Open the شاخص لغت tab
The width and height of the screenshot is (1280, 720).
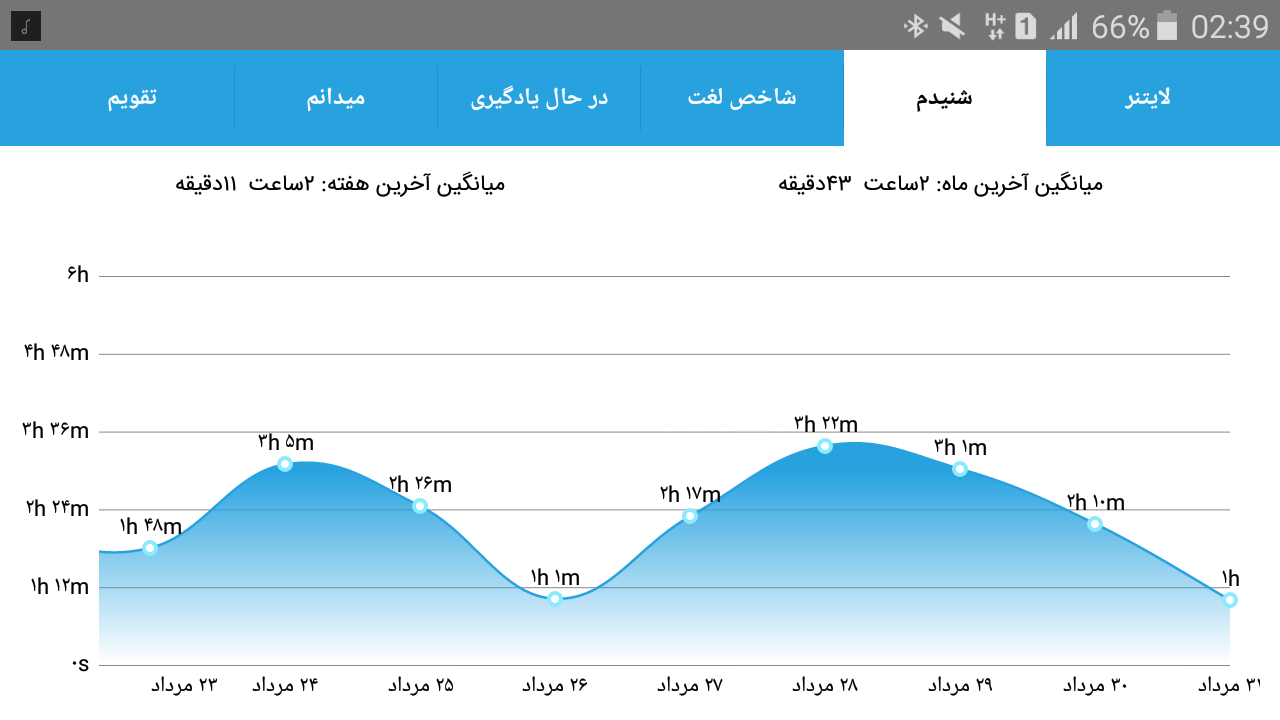click(742, 98)
